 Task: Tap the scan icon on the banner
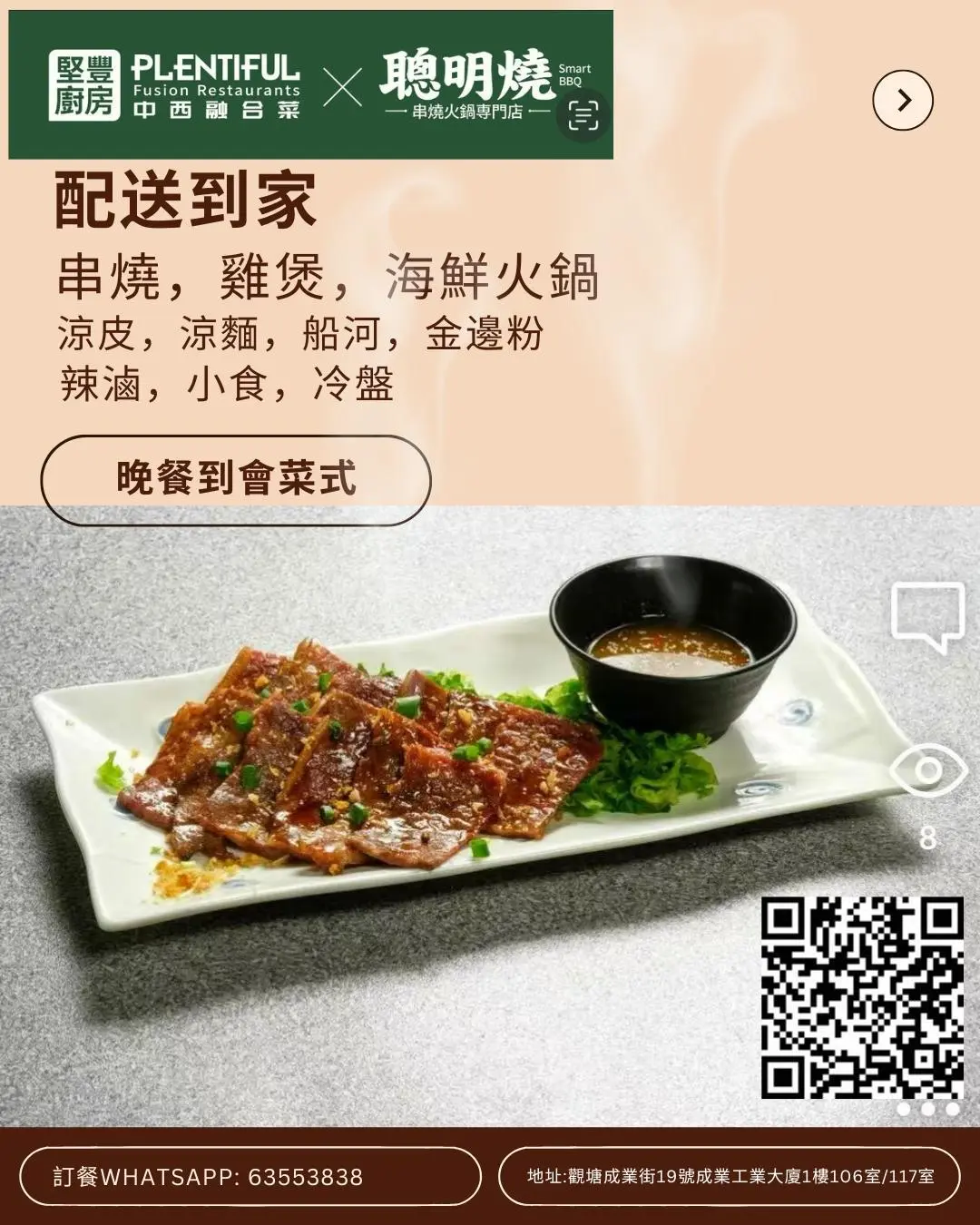(583, 116)
